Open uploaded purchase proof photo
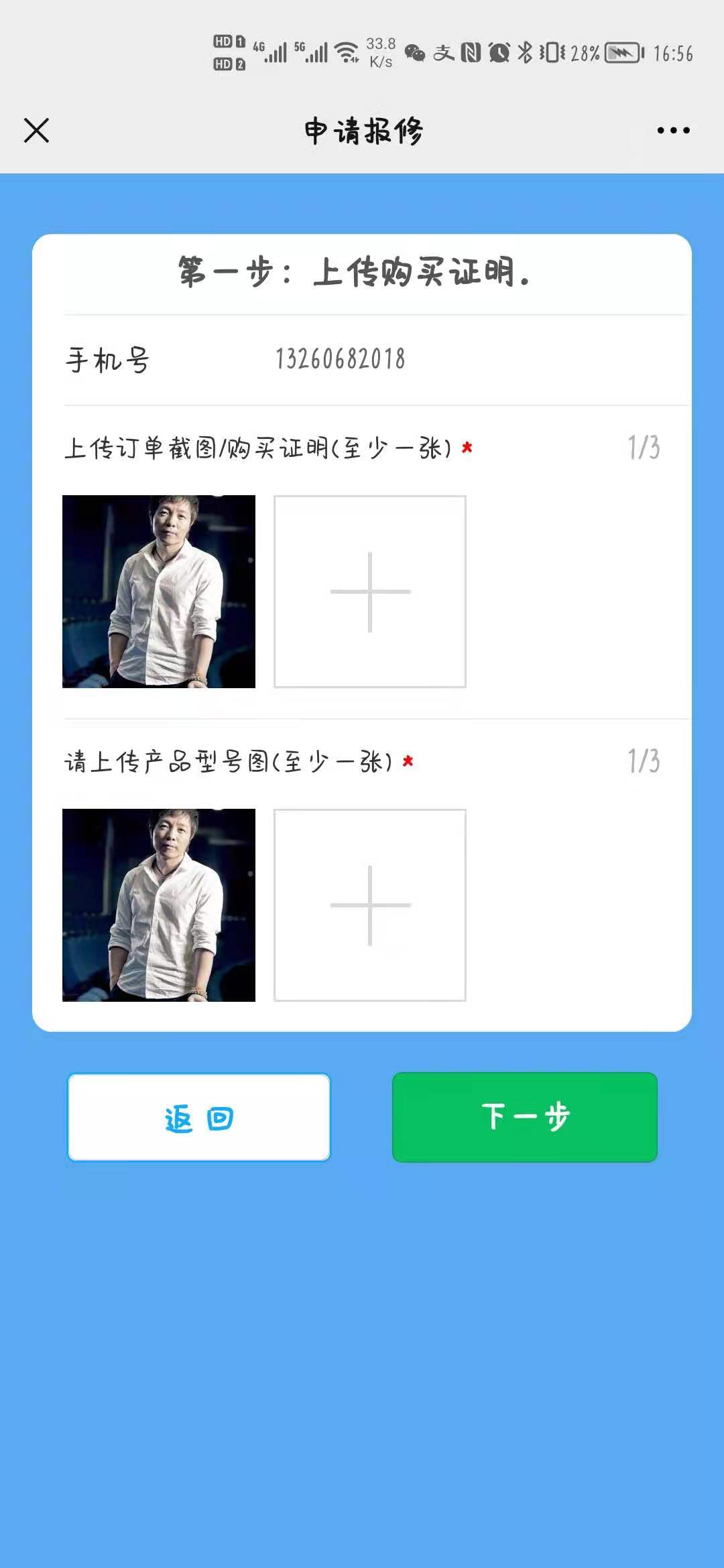Viewport: 724px width, 1568px height. pyautogui.click(x=159, y=591)
